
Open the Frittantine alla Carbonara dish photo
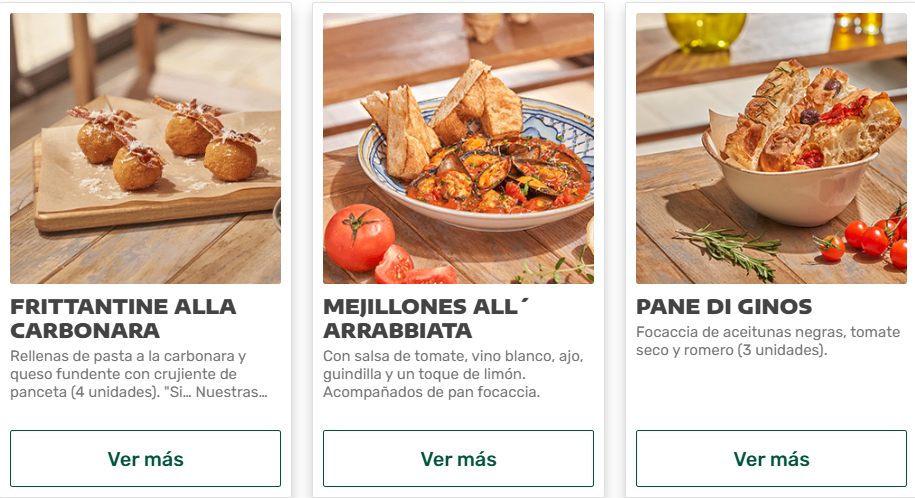point(145,148)
